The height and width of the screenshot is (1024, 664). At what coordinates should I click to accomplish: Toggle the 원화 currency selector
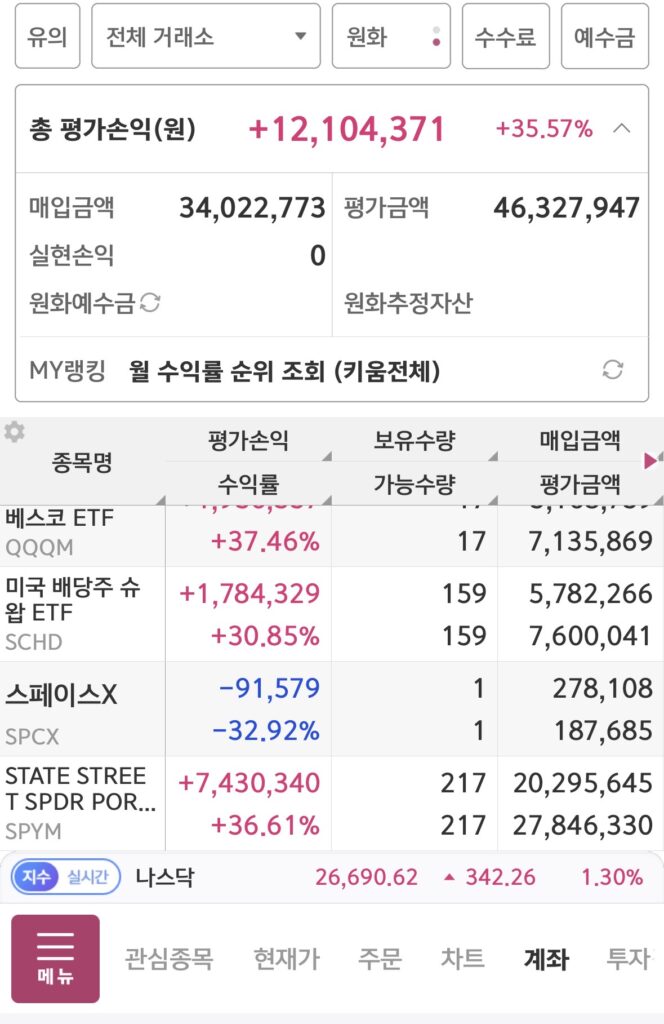[391, 36]
